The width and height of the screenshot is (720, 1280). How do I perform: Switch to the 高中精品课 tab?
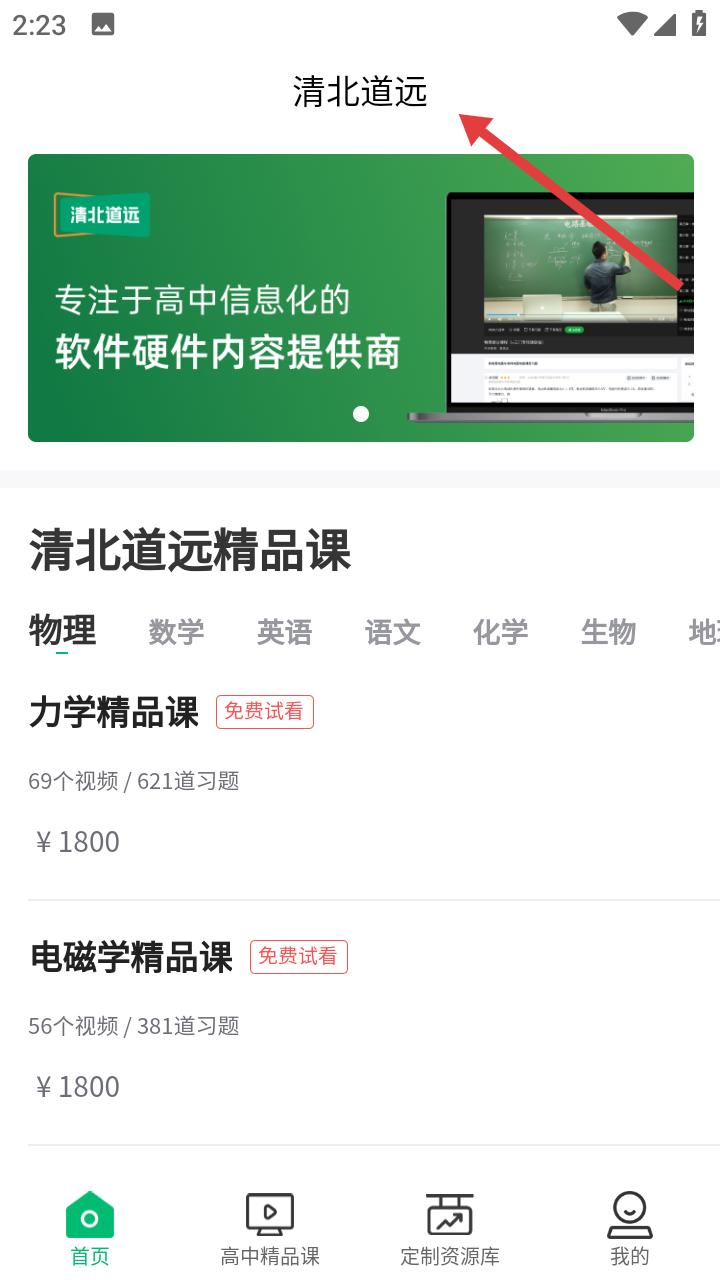[270, 1228]
